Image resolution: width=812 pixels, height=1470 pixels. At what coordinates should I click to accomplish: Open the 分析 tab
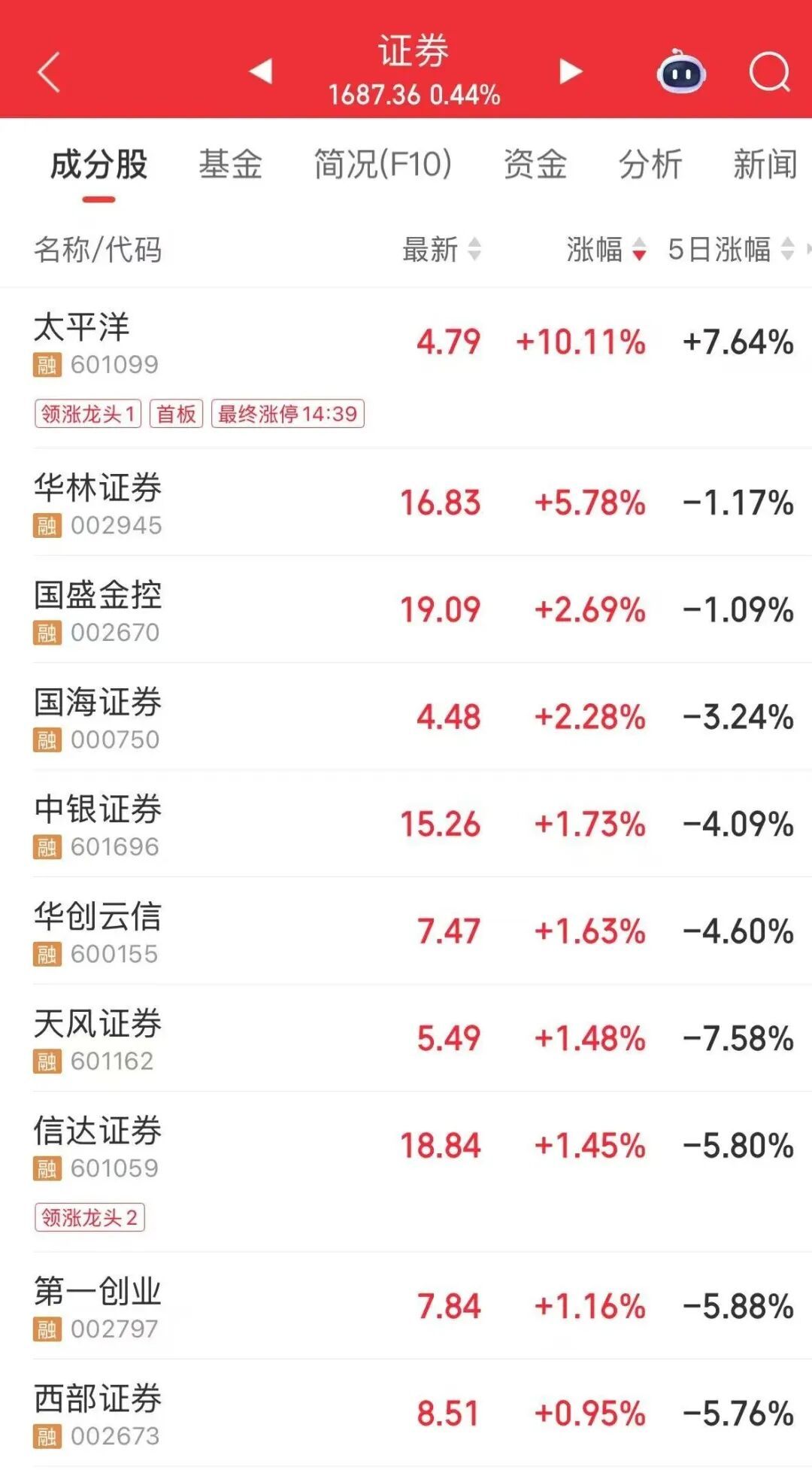[650, 164]
